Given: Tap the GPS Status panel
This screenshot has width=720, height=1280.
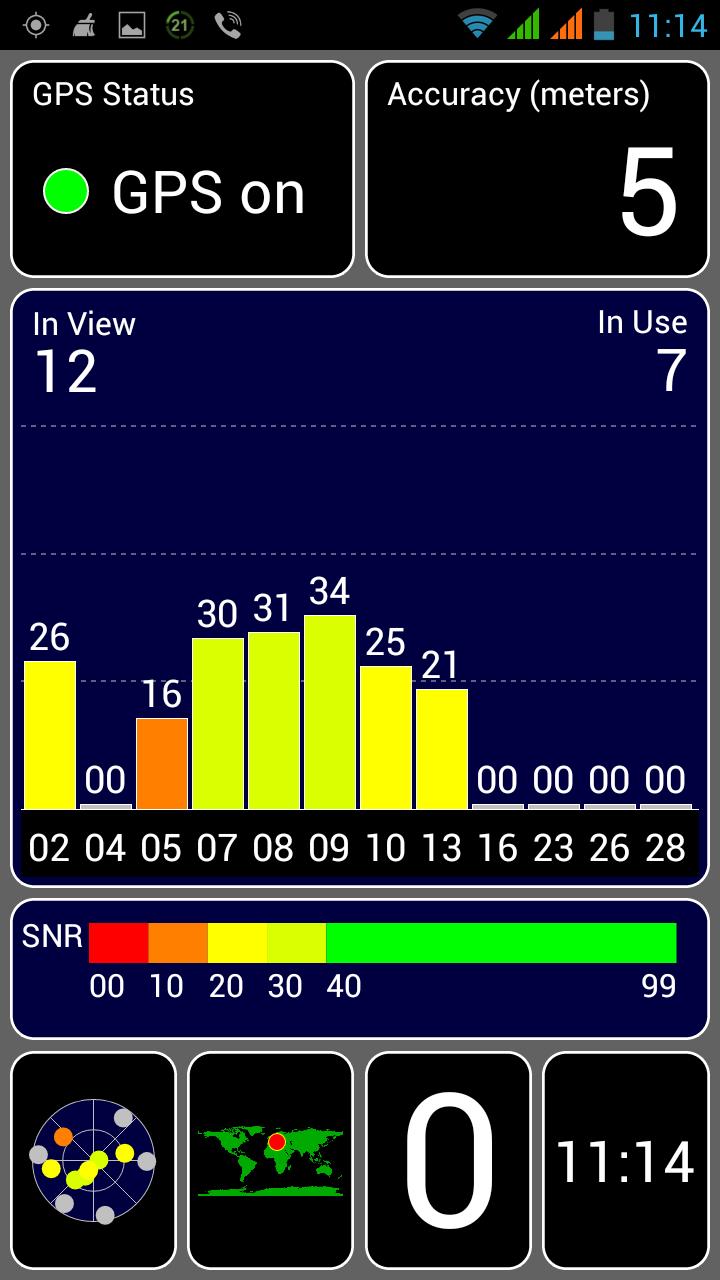Looking at the screenshot, I should point(182,169).
